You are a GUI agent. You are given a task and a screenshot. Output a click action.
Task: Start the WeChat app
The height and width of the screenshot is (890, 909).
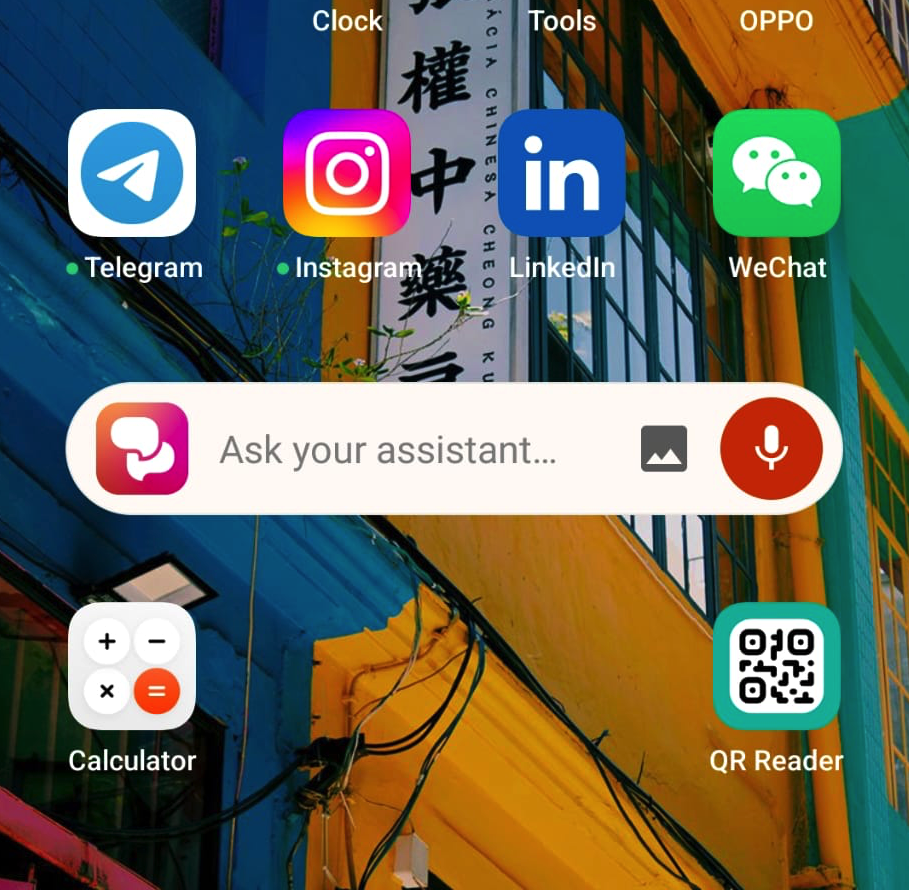[x=776, y=173]
